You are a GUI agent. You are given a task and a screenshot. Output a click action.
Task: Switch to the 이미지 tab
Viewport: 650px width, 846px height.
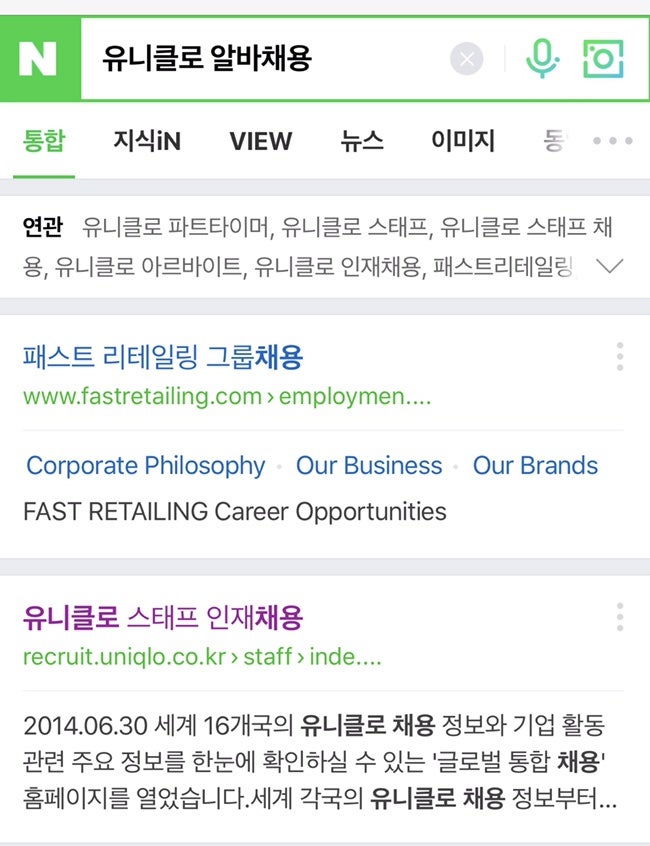[462, 141]
